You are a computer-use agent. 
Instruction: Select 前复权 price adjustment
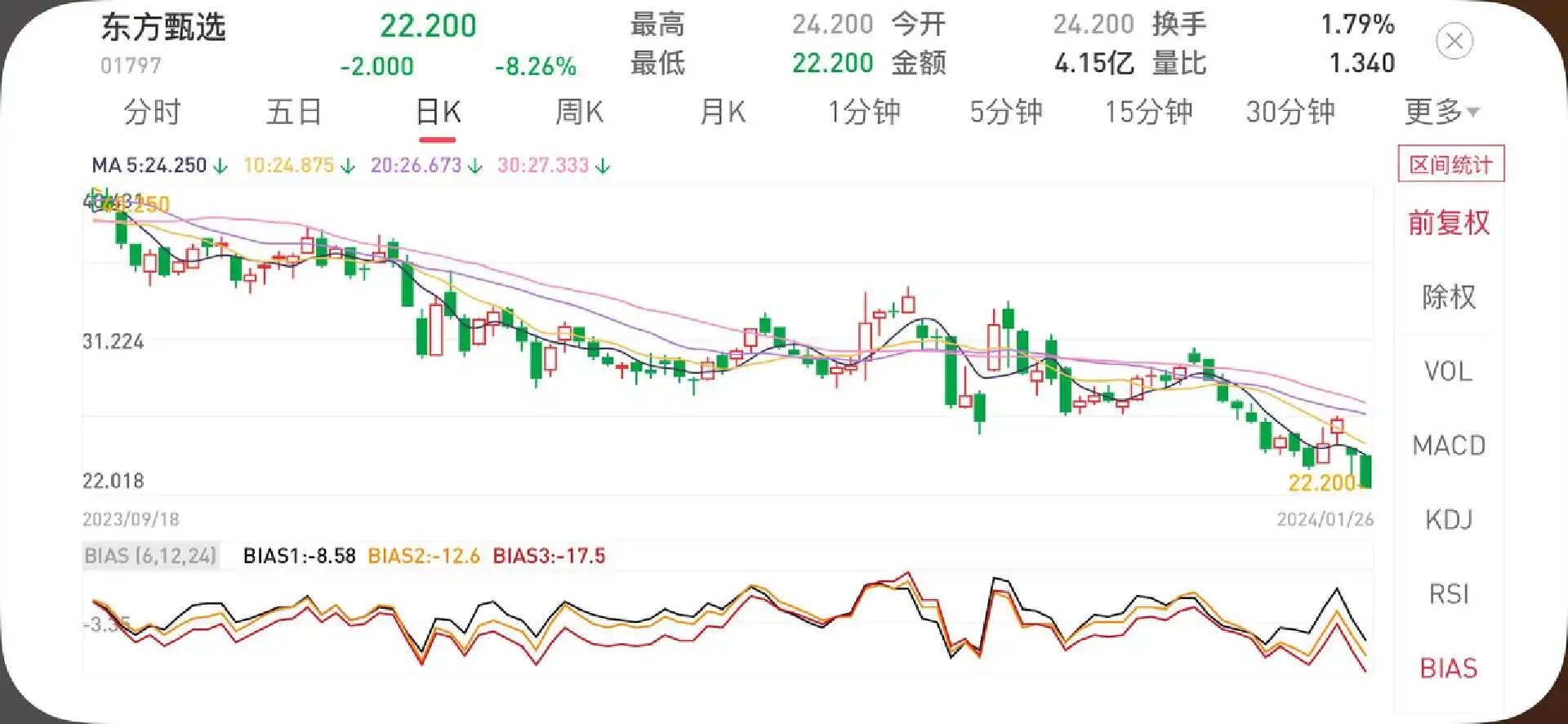1449,223
